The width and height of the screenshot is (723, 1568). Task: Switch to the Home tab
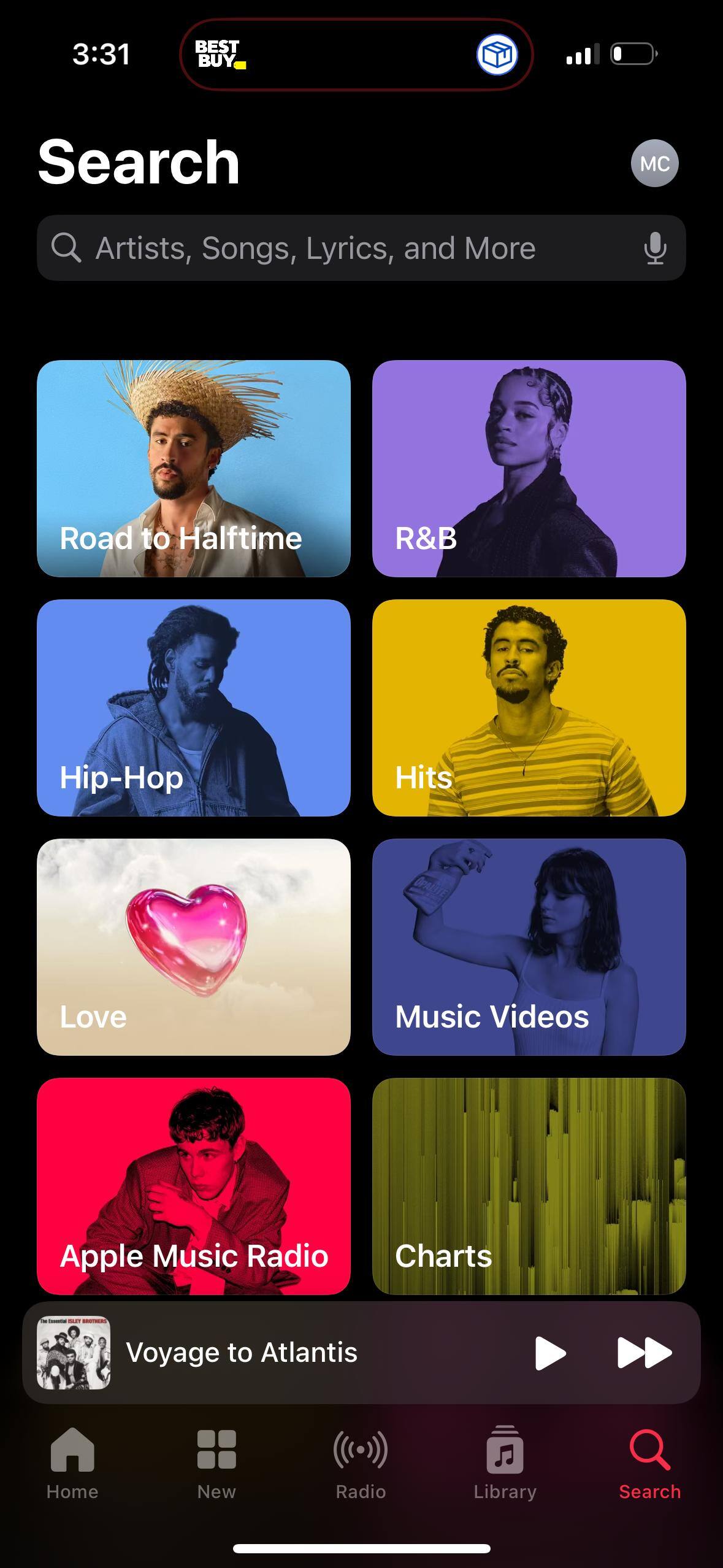pyautogui.click(x=72, y=1462)
